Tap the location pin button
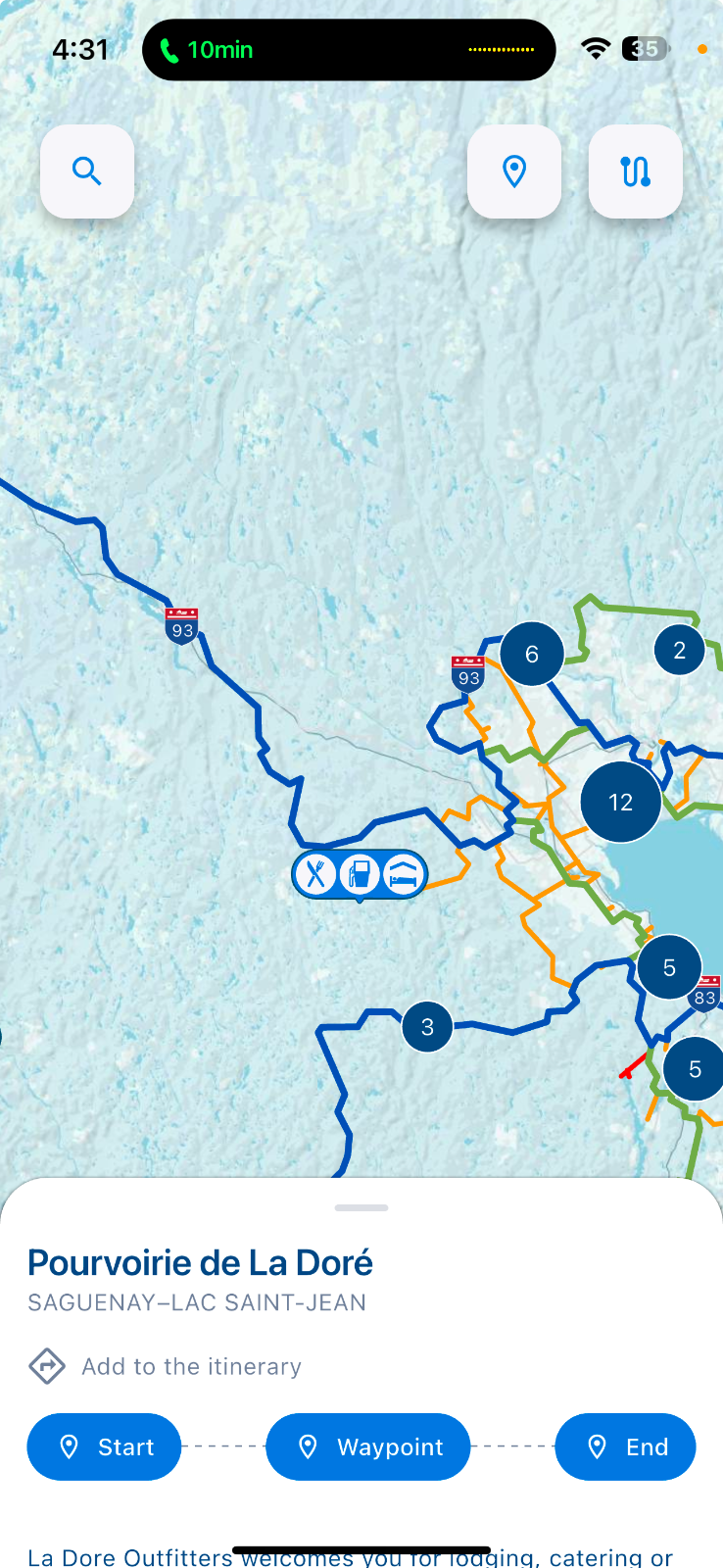The image size is (723, 1568). [x=514, y=171]
